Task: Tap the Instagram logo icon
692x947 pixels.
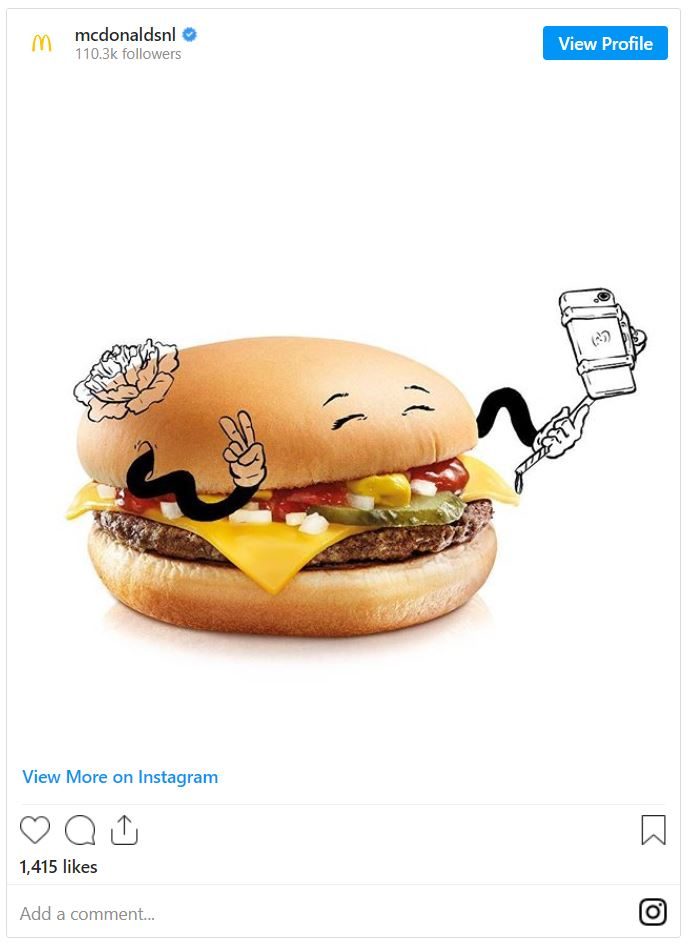Action: coord(653,912)
